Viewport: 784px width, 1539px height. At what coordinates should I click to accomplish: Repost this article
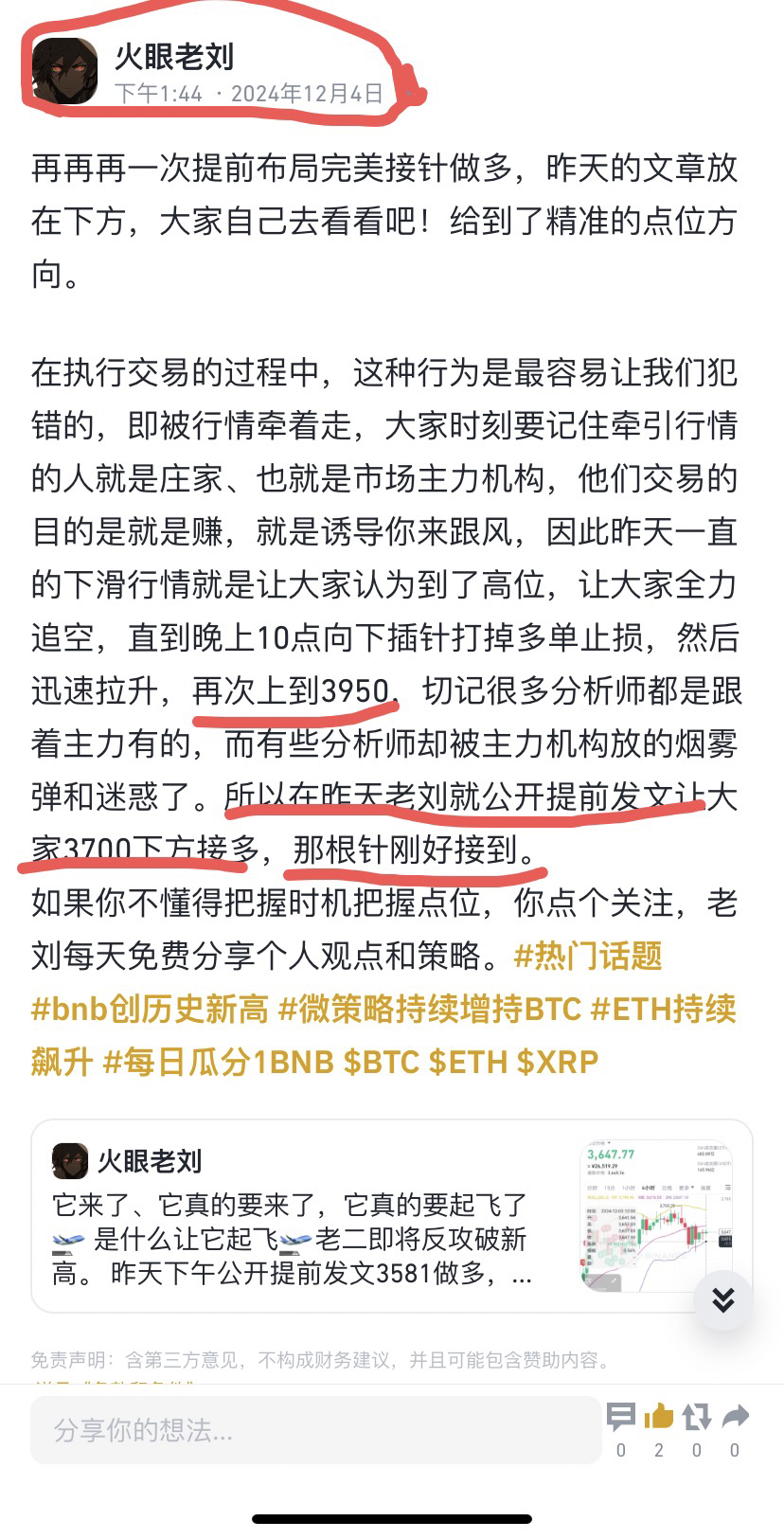tap(697, 1418)
